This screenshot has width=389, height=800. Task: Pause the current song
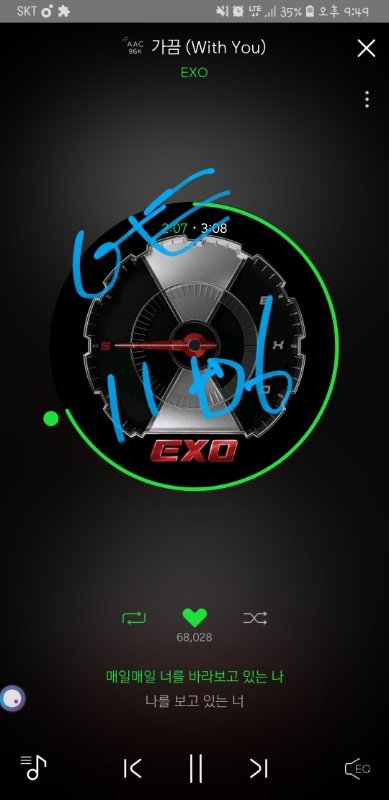point(195,768)
